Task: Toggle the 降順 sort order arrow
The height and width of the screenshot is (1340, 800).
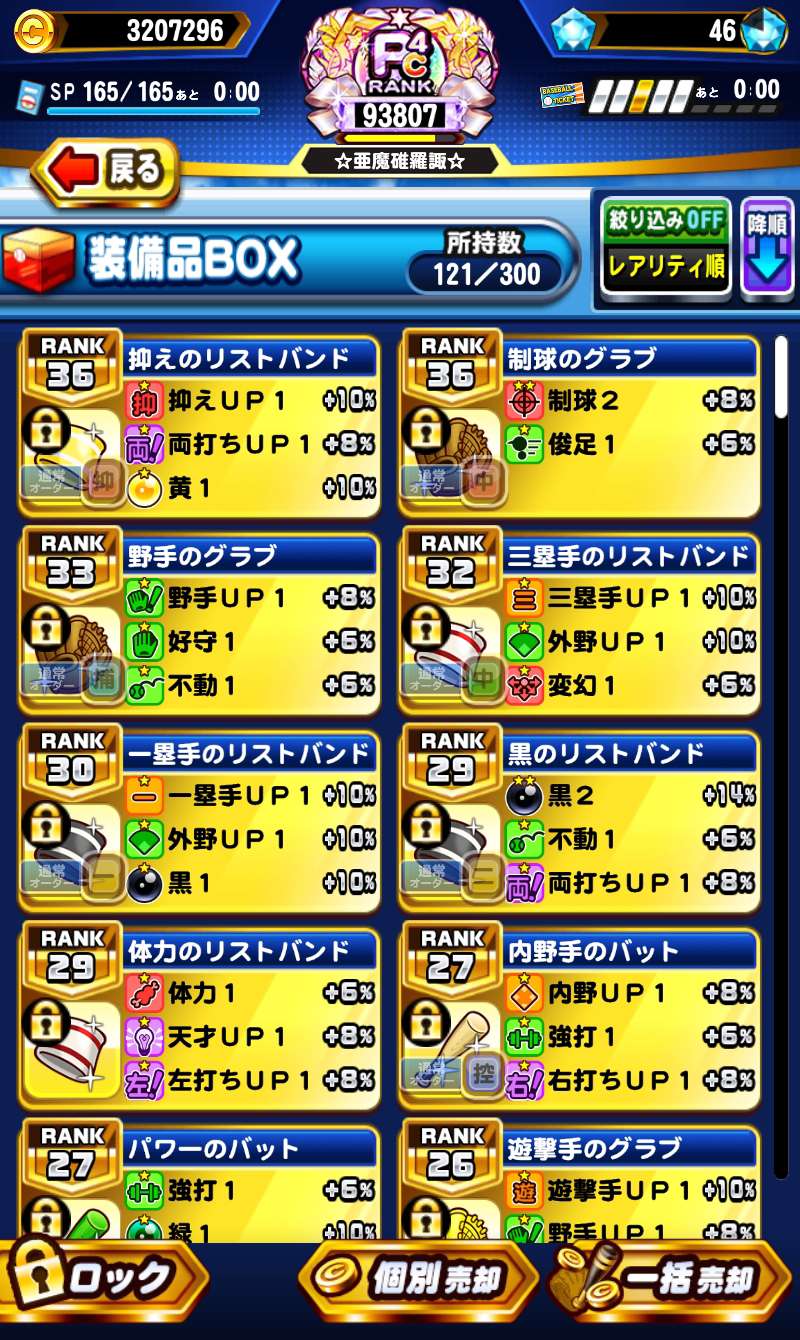Action: pyautogui.click(x=767, y=246)
